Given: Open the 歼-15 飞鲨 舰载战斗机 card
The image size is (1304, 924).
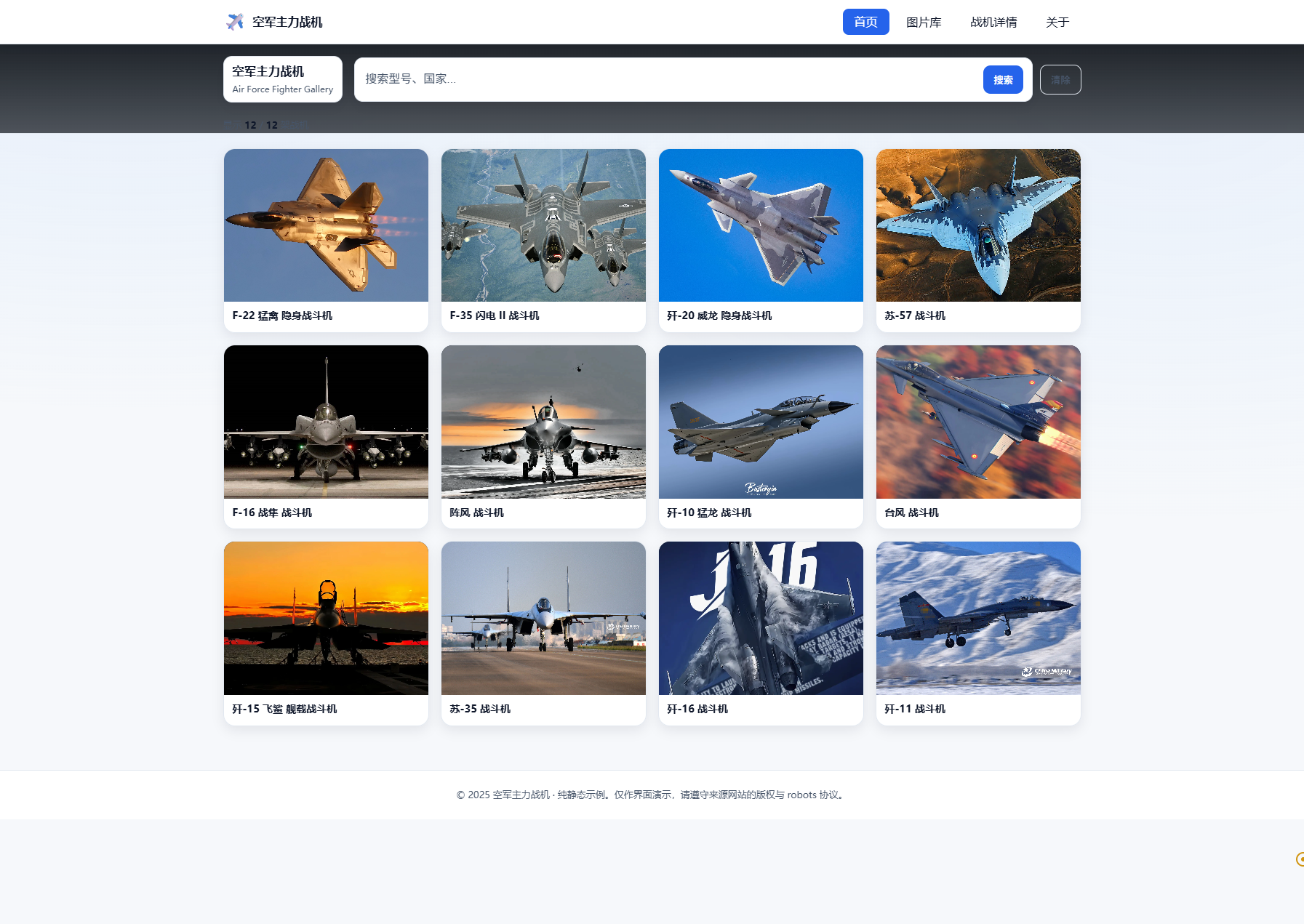Looking at the screenshot, I should (x=326, y=632).
